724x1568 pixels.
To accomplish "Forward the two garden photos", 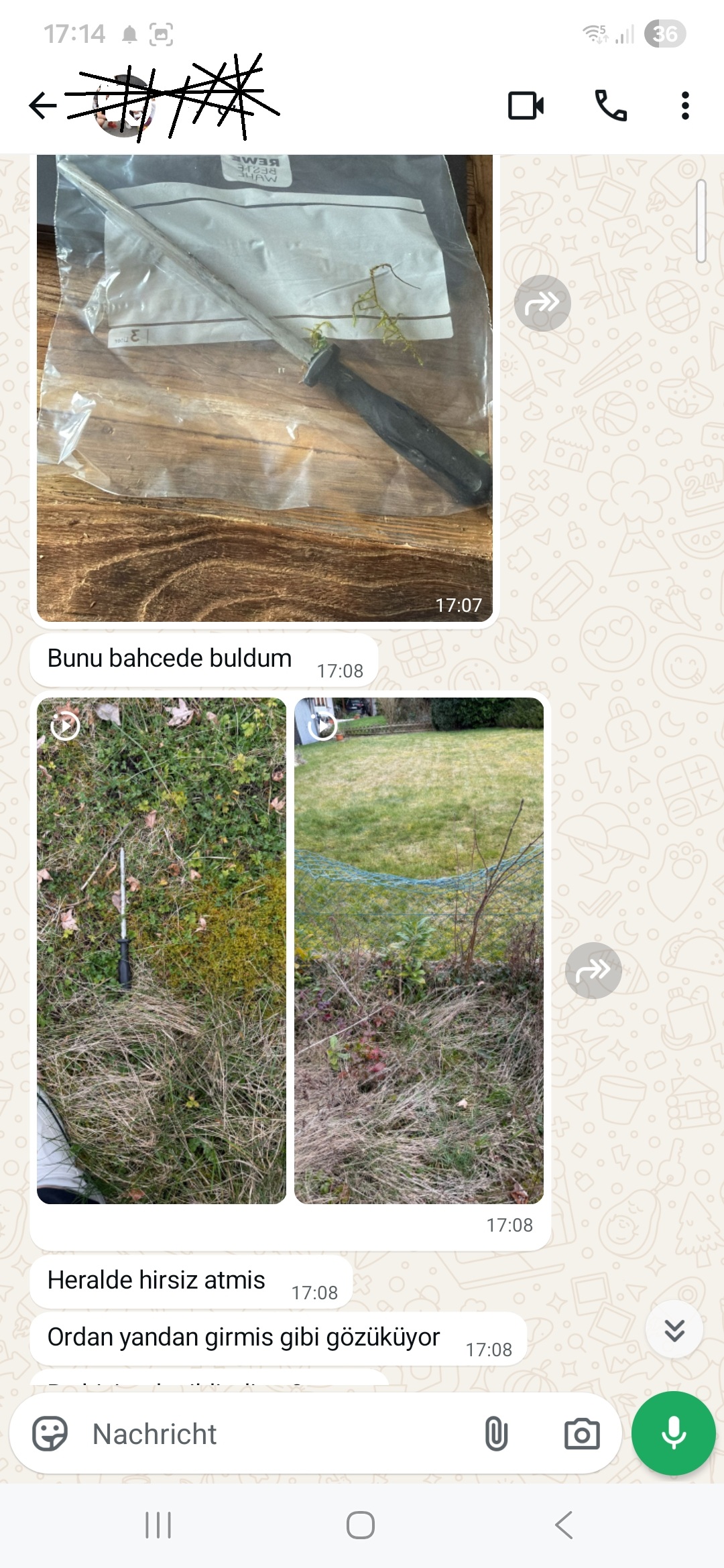I will (x=593, y=970).
